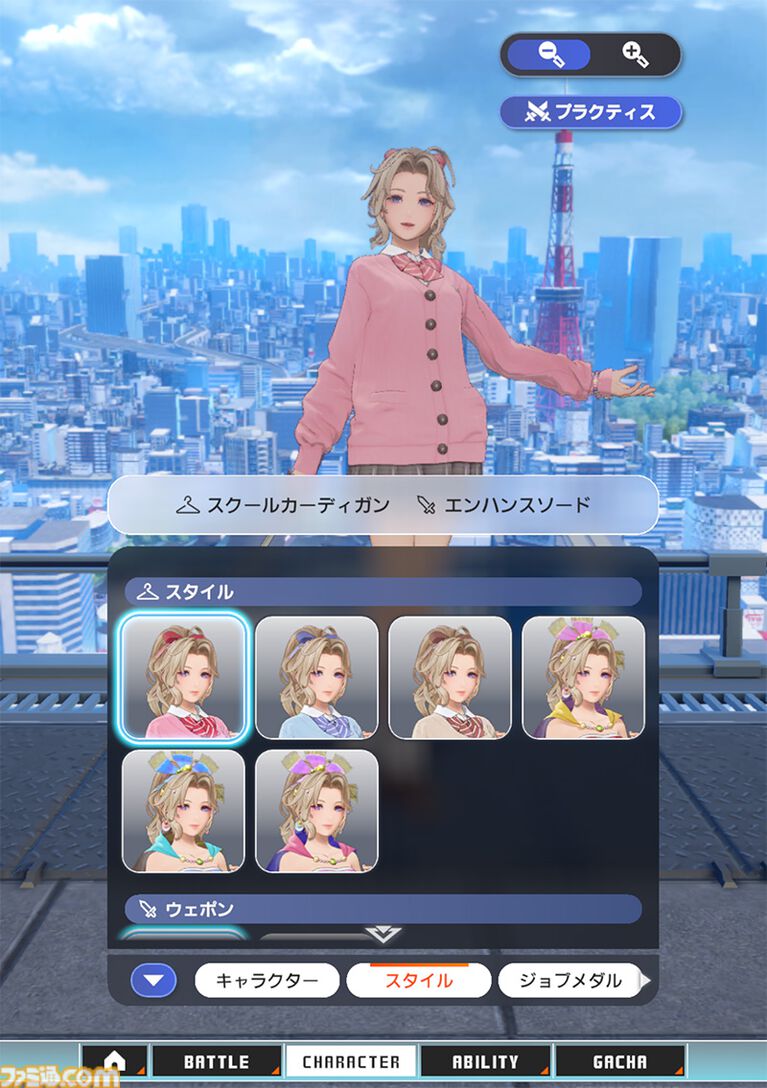
Task: Select the purple cape style thumbnail
Action: [313, 811]
